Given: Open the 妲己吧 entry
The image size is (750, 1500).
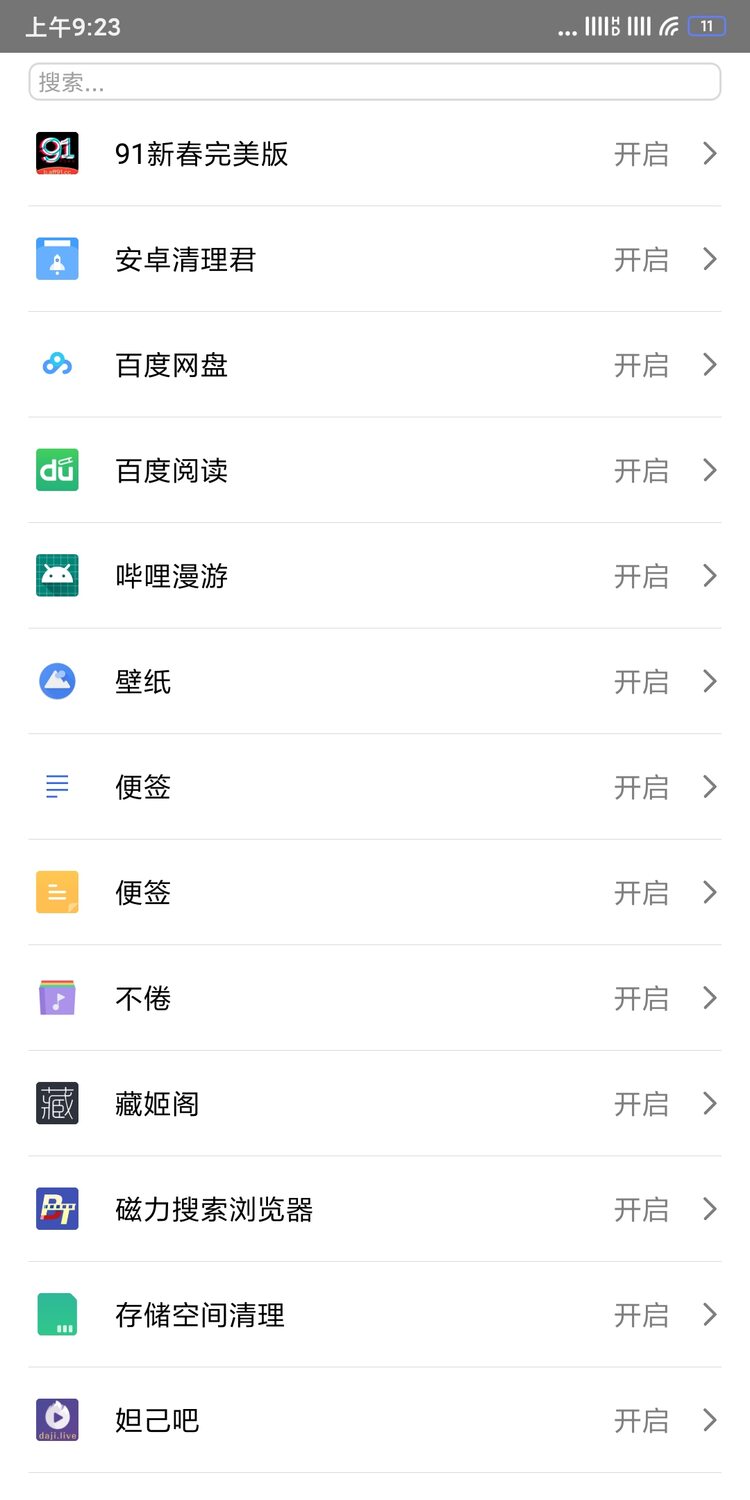Looking at the screenshot, I should [x=374, y=1420].
